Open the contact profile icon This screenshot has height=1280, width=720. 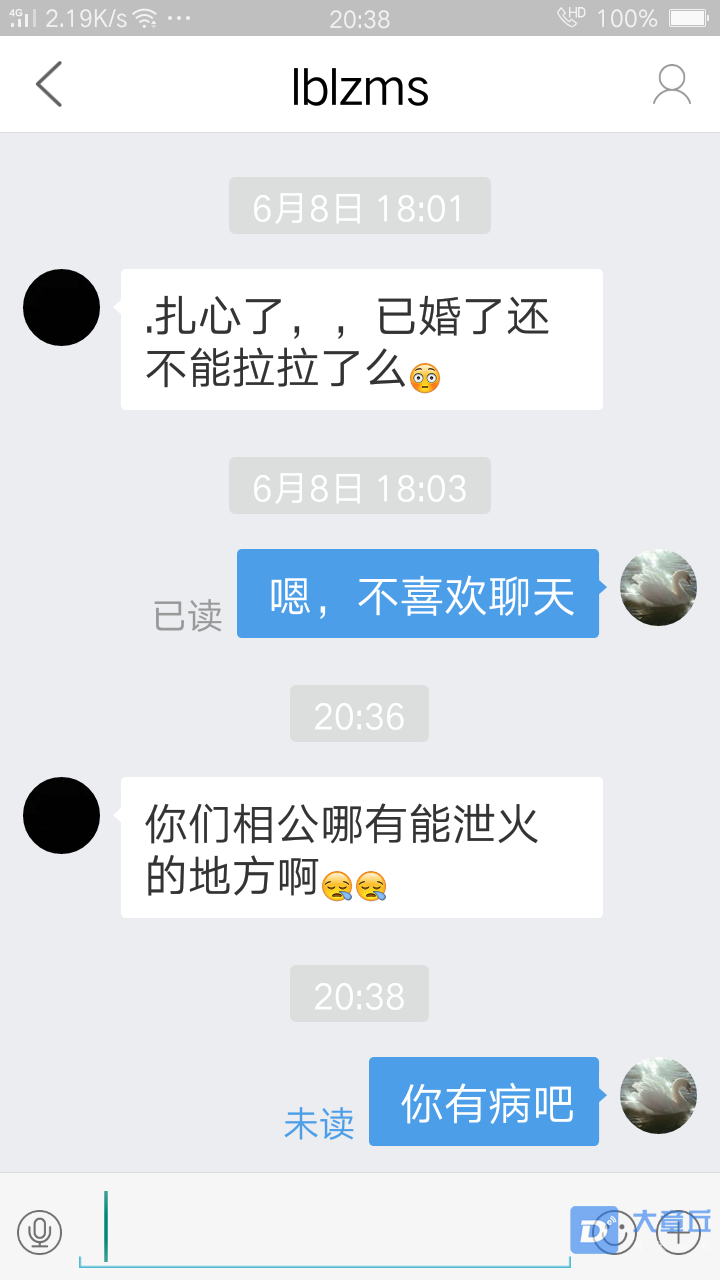(671, 85)
